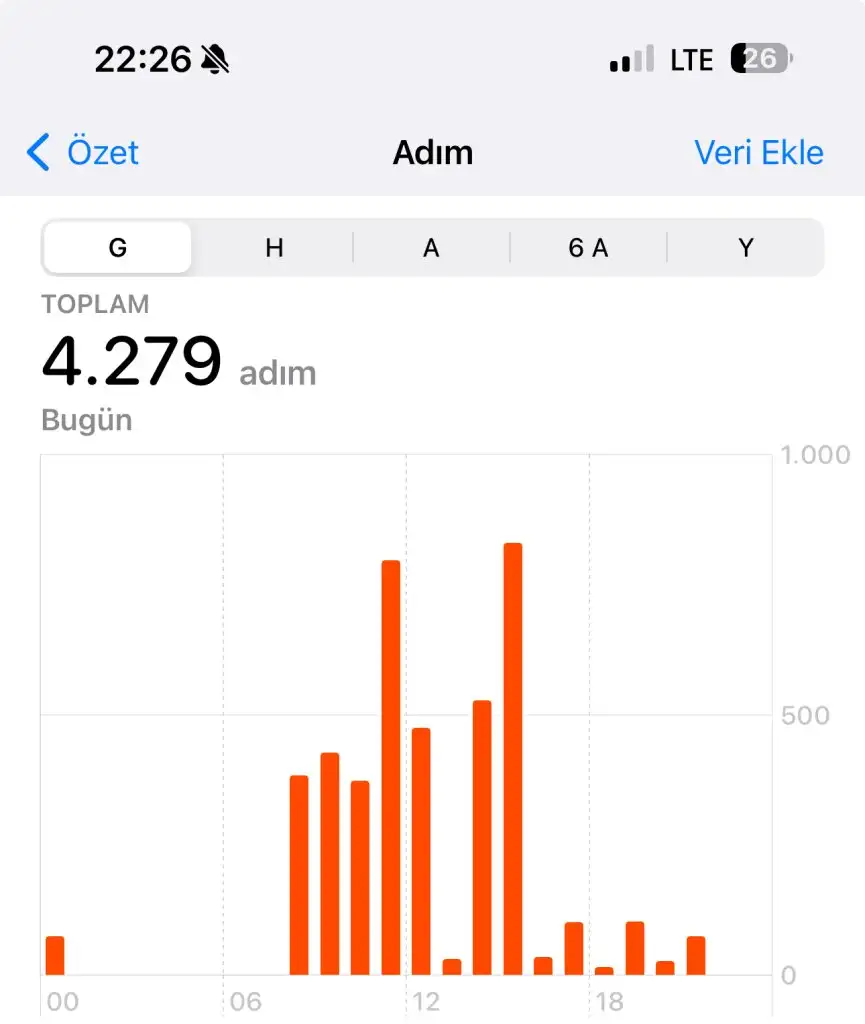The height and width of the screenshot is (1024, 865).
Task: Show the 6 A six-month view
Action: point(588,248)
